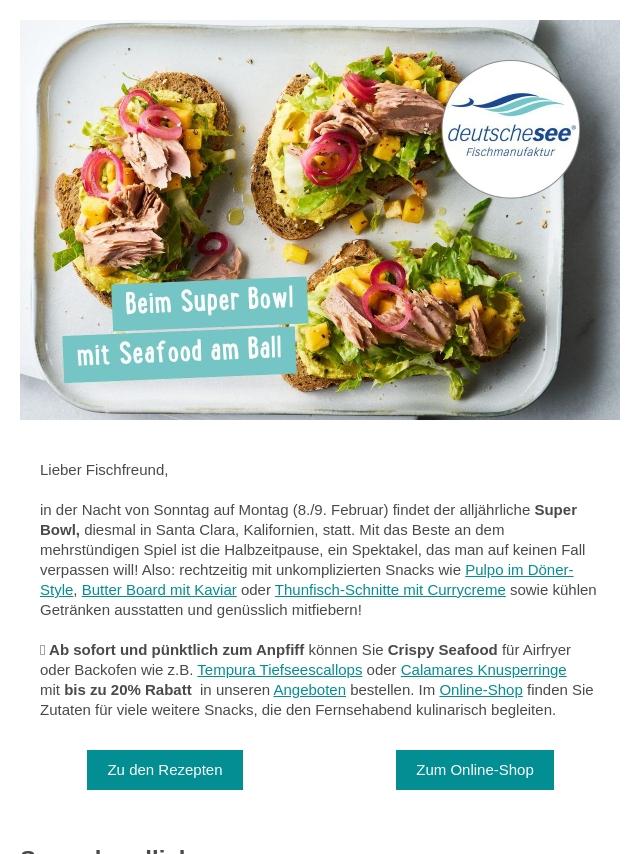This screenshot has height=854, width=640.
Task: Open the Tempura Tiefseescallops link
Action: 279,670
